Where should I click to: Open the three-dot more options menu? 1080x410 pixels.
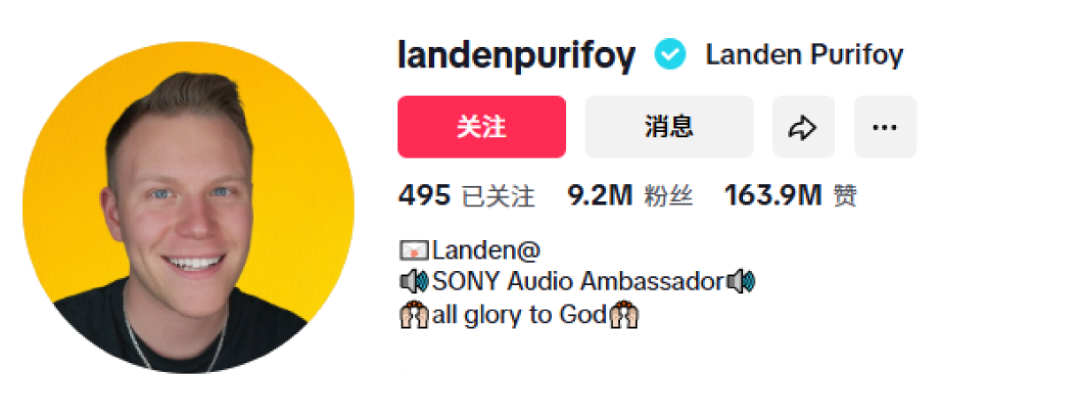pos(884,127)
